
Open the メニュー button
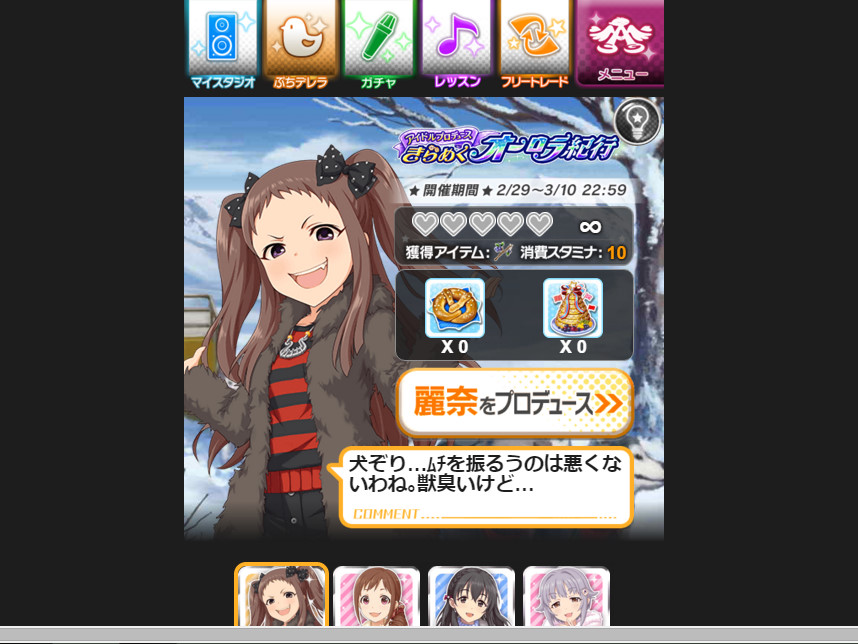point(620,44)
